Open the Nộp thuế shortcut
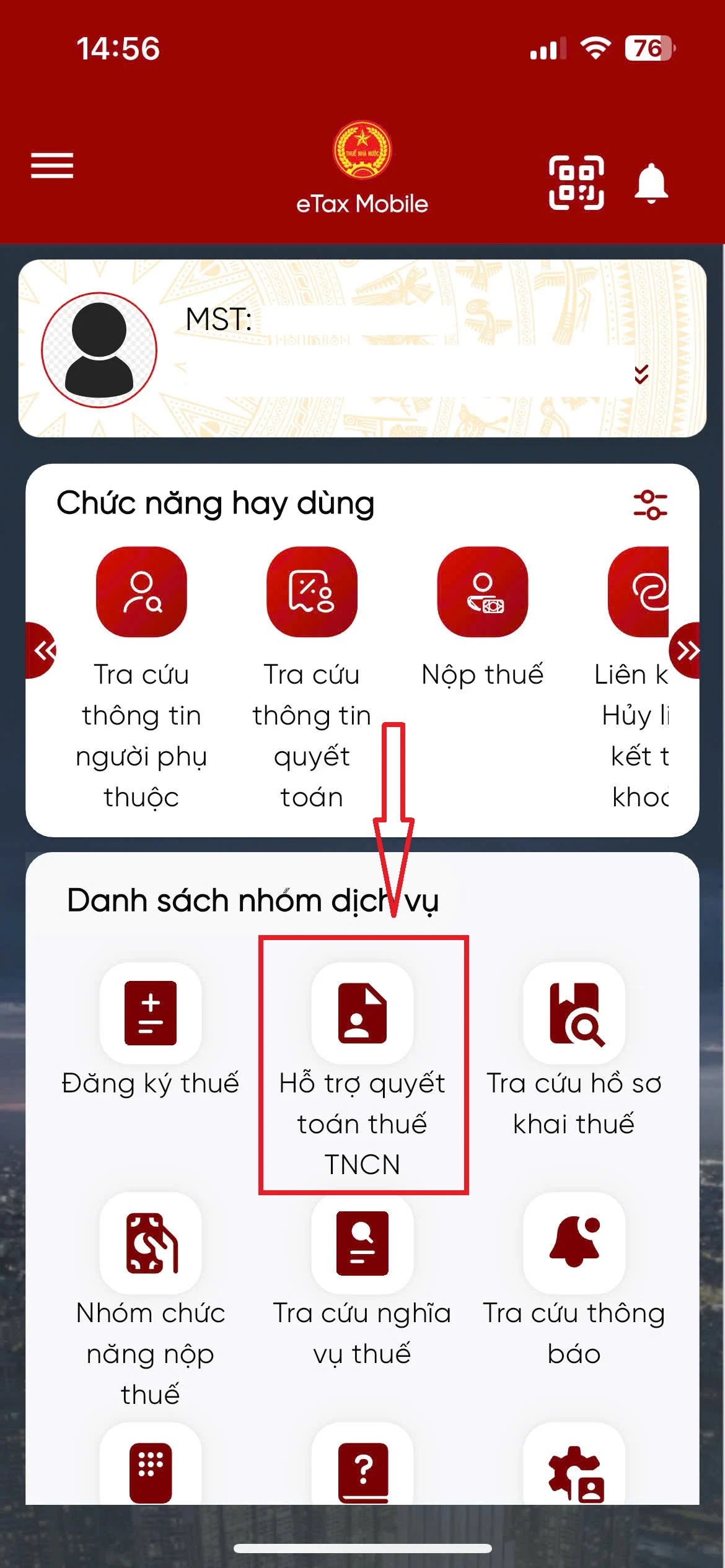This screenshot has width=725, height=1568. (482, 592)
